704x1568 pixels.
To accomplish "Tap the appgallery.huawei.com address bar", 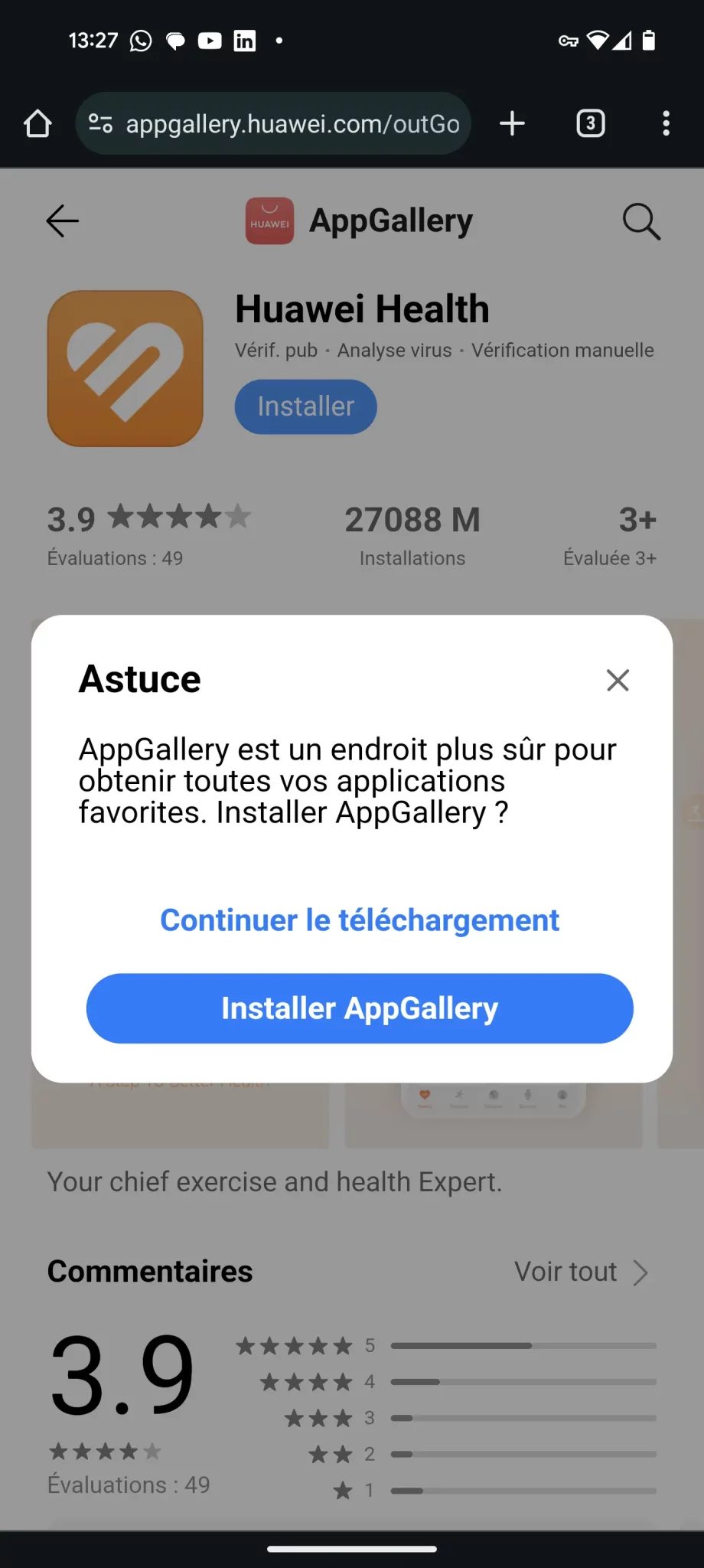I will 291,123.
